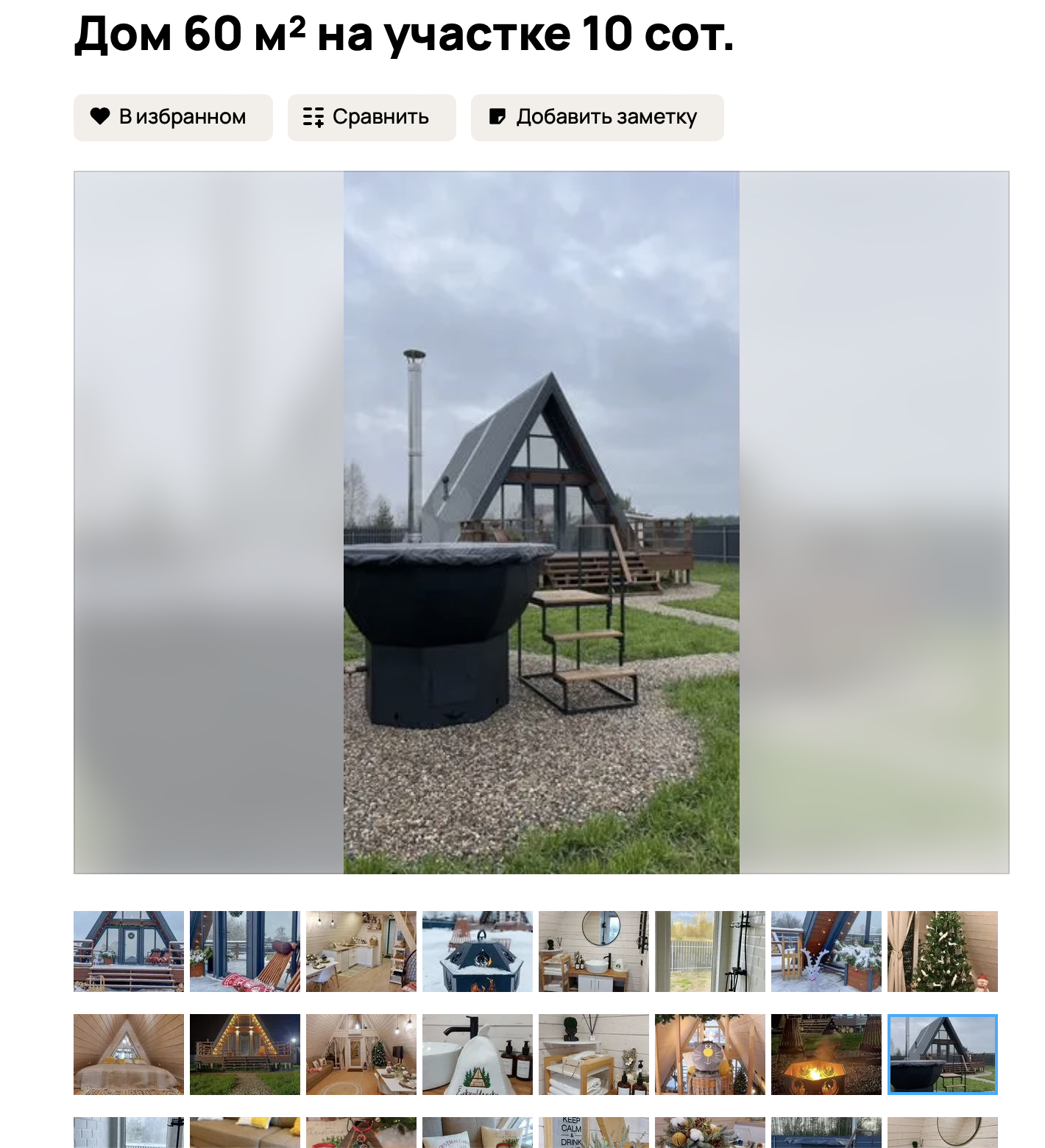Image resolution: width=1045 pixels, height=1148 pixels.
Task: Show the snowy lantern grill thumbnail
Action: click(x=478, y=951)
